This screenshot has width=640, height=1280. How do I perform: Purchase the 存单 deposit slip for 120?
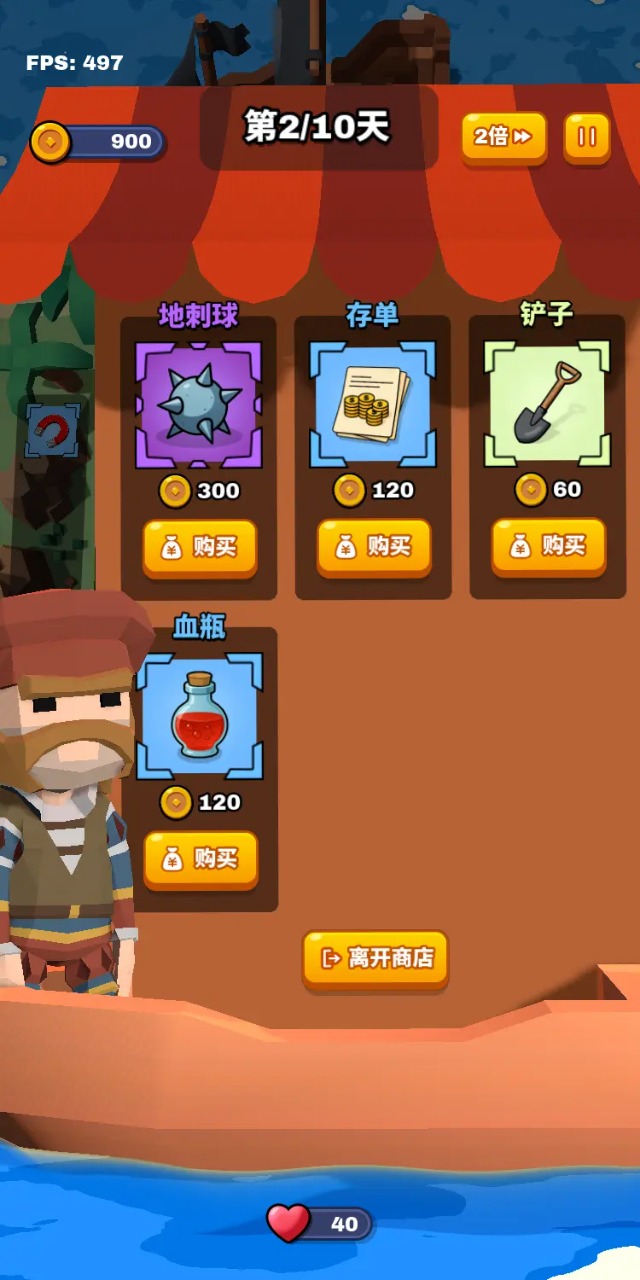click(374, 547)
